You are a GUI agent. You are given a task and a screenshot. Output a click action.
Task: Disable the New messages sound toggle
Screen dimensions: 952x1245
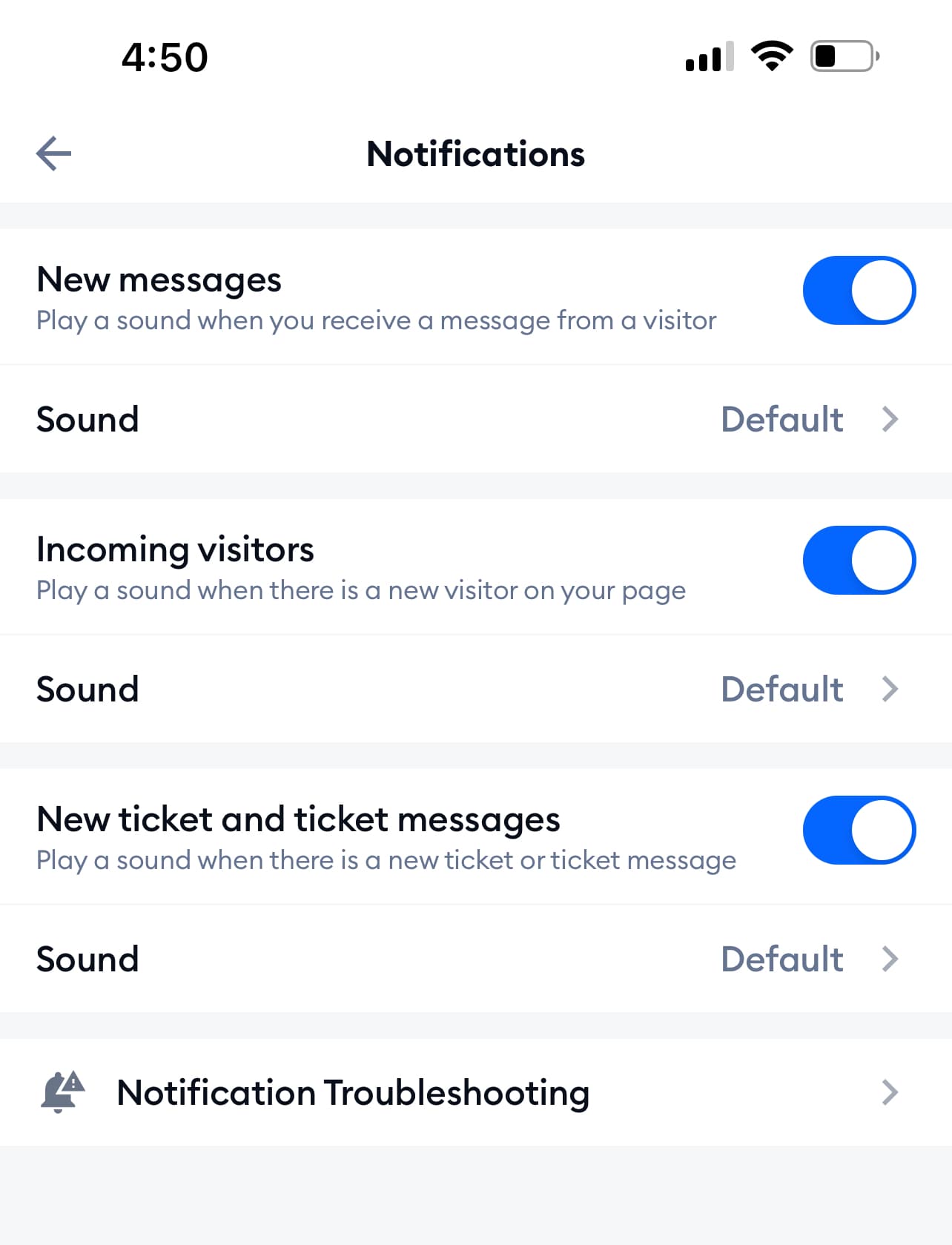[x=859, y=290]
